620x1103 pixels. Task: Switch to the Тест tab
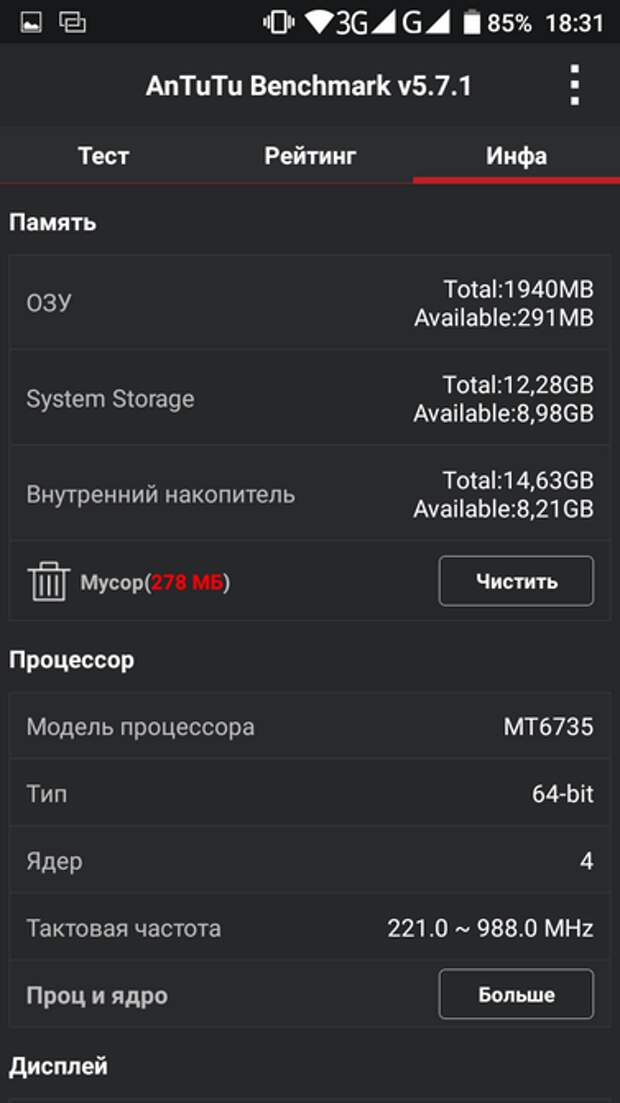(103, 155)
